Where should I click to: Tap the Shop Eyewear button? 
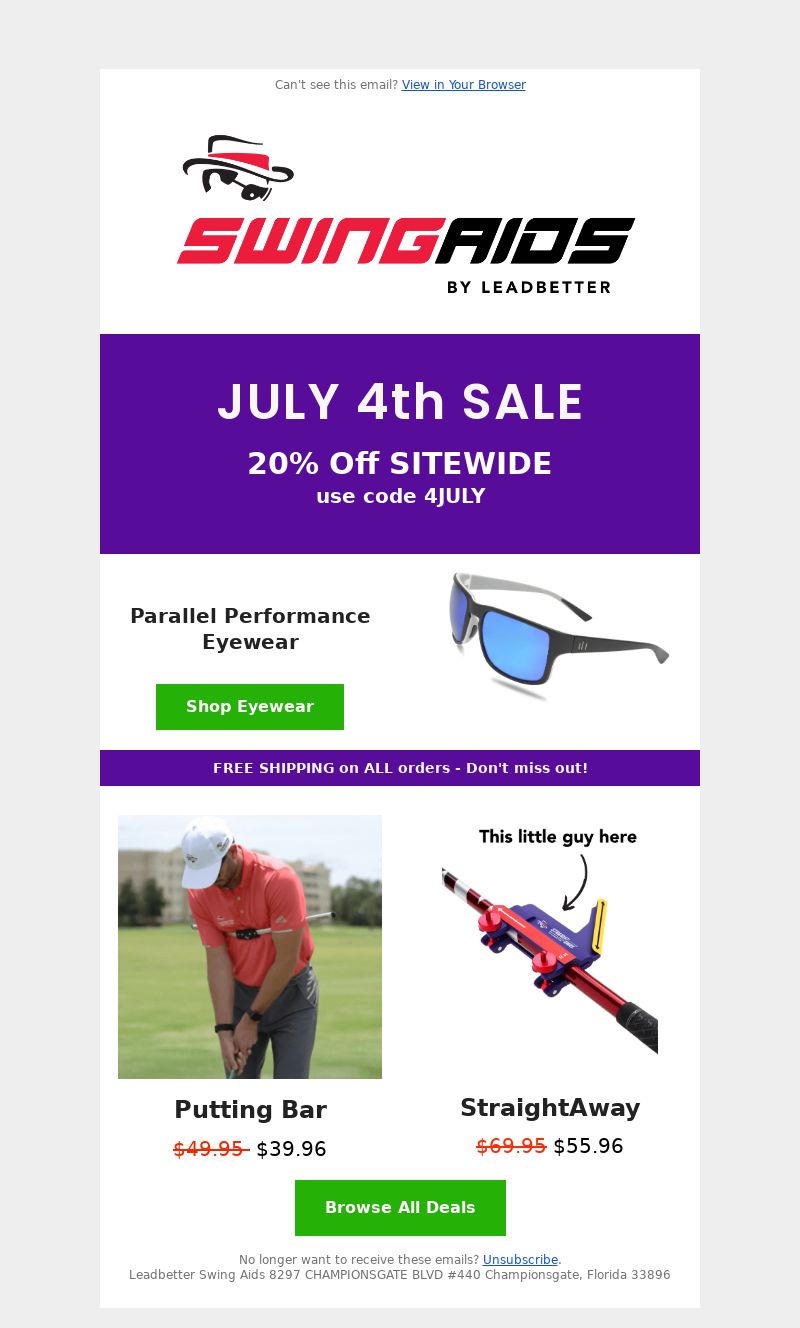coord(250,707)
